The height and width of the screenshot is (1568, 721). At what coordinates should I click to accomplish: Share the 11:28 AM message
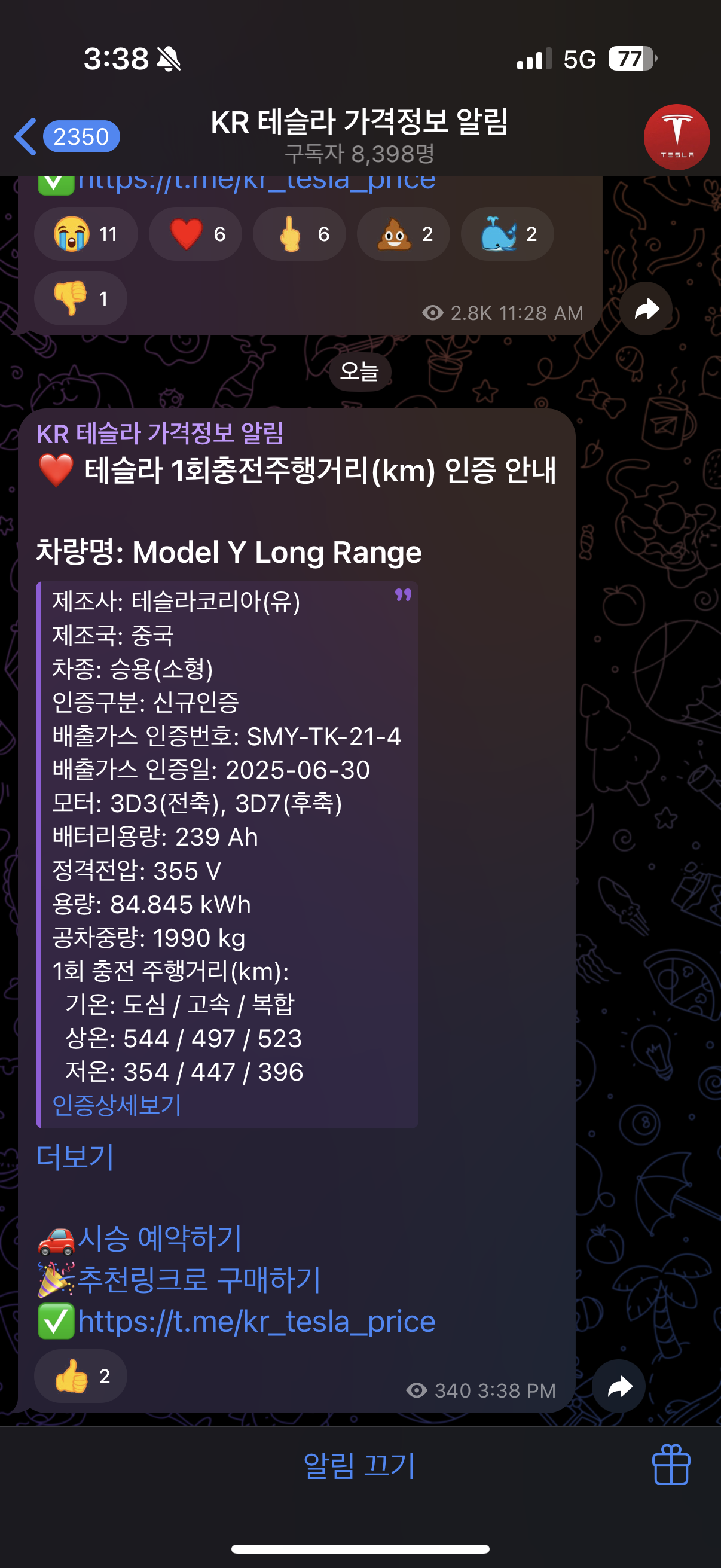tap(646, 309)
